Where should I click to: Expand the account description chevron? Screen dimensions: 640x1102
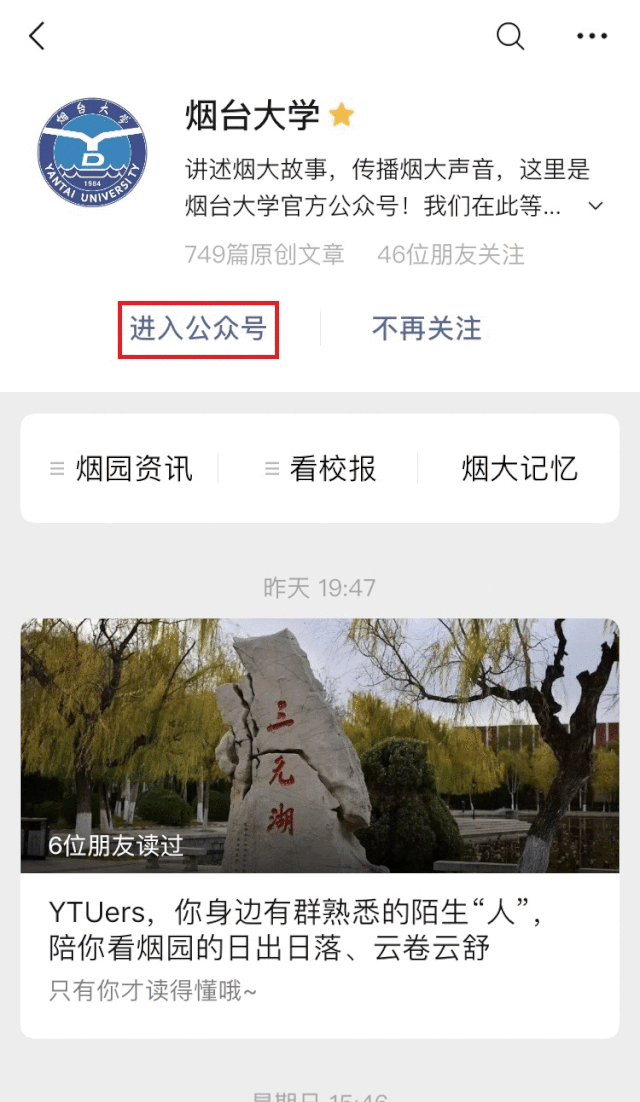(595, 206)
